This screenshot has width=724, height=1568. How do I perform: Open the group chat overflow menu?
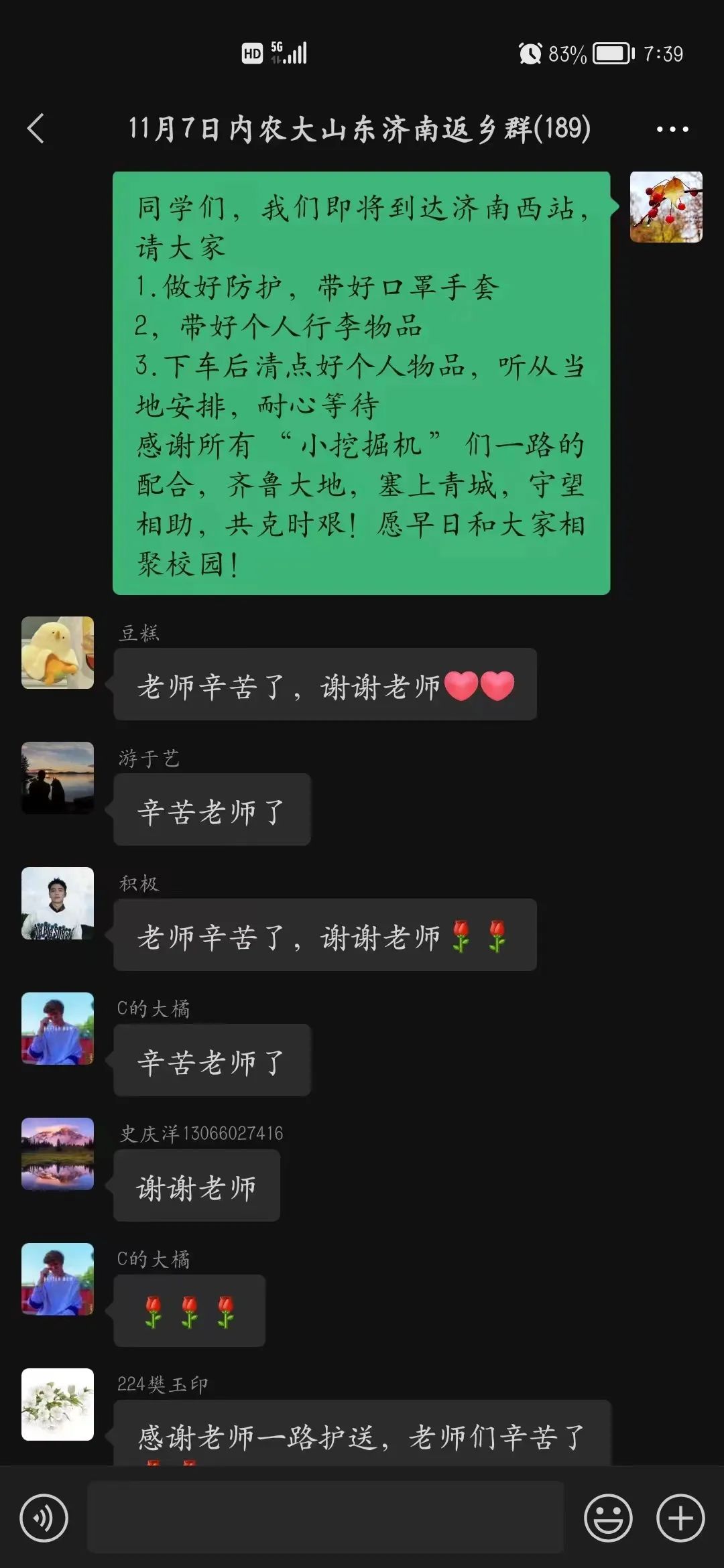click(672, 129)
